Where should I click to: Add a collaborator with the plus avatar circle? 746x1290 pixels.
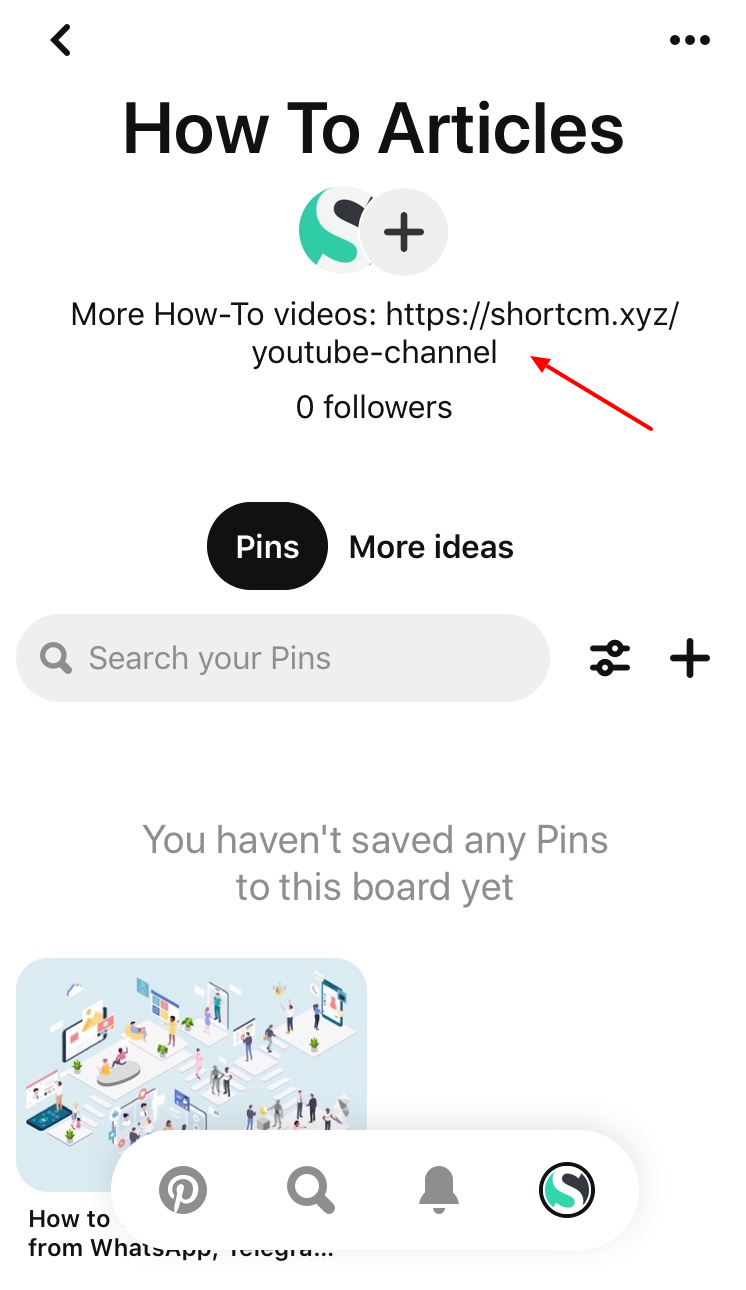point(404,231)
